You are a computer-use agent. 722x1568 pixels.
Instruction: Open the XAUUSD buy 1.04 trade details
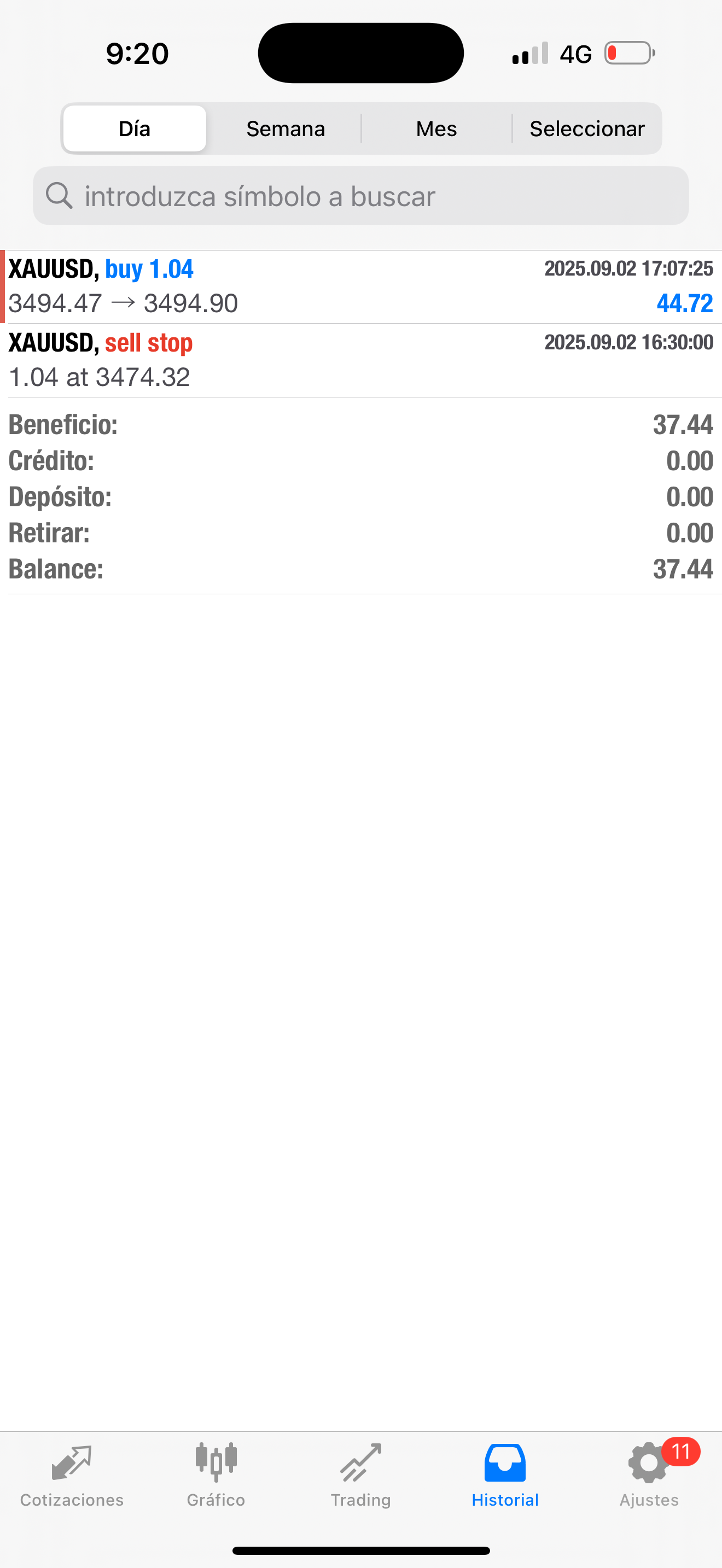[x=361, y=286]
